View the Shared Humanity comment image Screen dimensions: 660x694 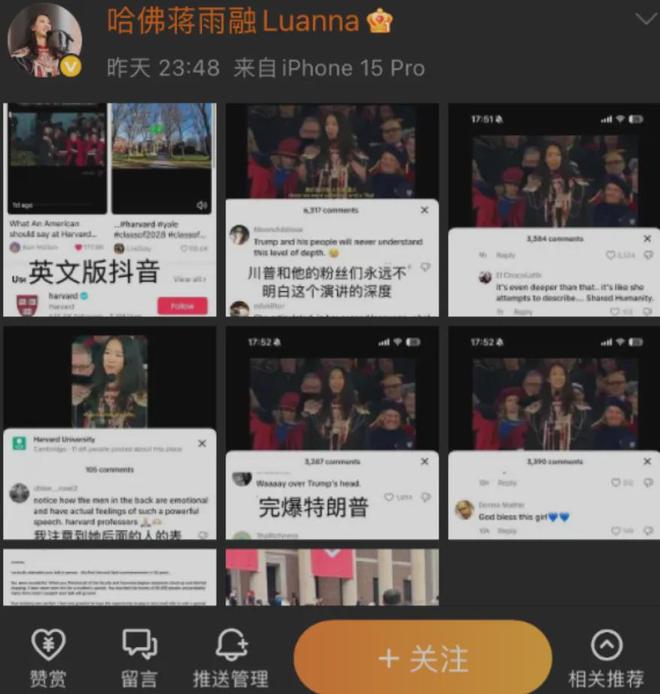tap(553, 210)
